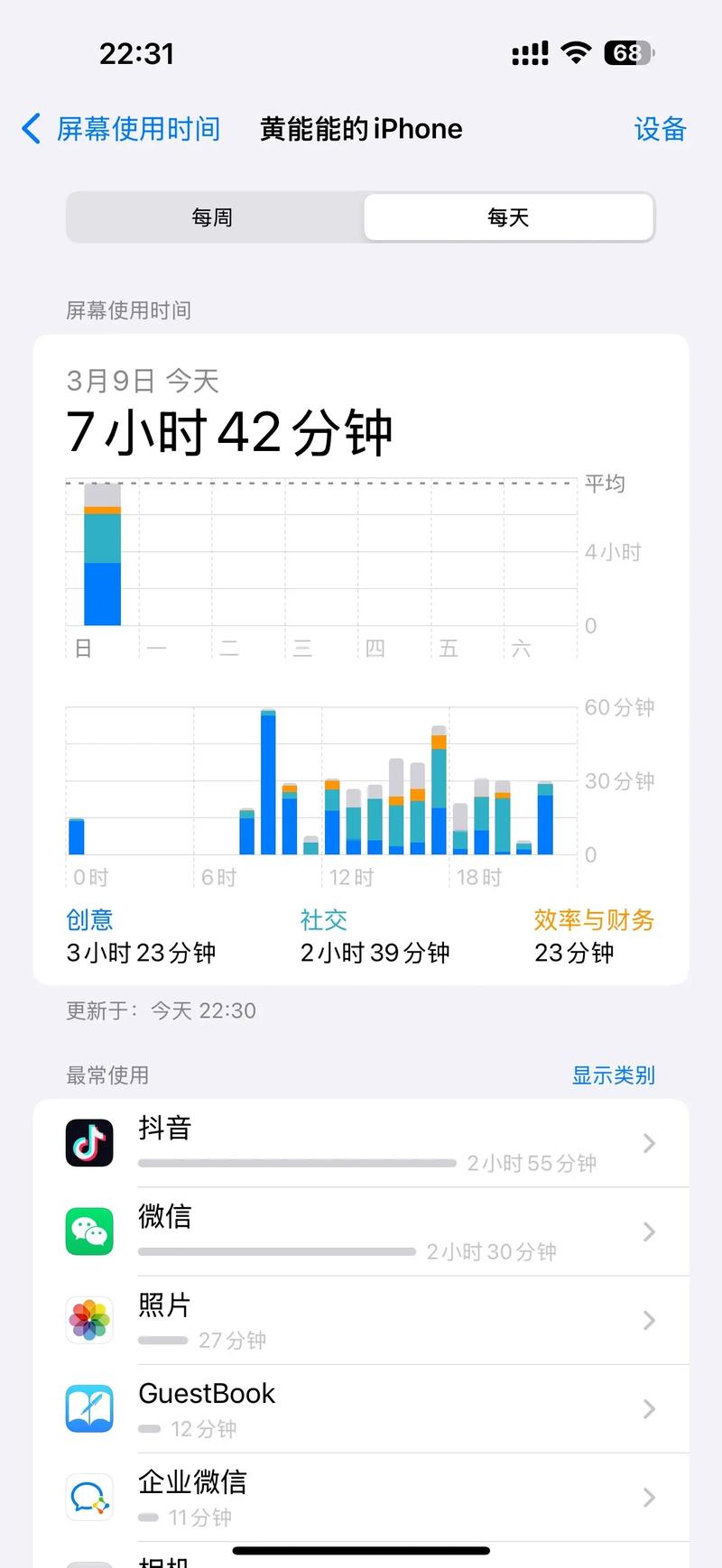Expand the 抖音 row details chevron
Viewport: 722px width, 1568px height.
(x=648, y=1143)
